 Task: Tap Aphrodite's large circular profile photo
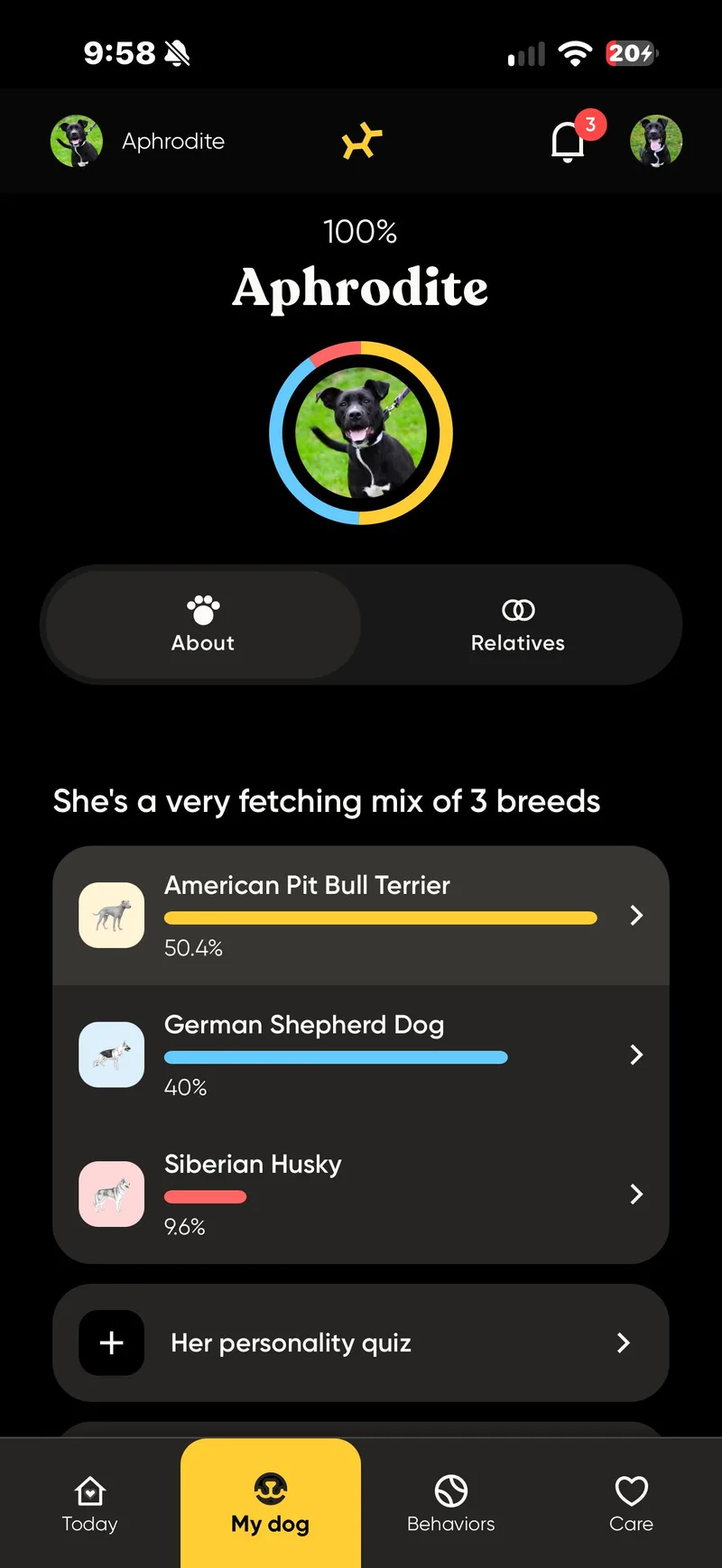[x=361, y=433]
